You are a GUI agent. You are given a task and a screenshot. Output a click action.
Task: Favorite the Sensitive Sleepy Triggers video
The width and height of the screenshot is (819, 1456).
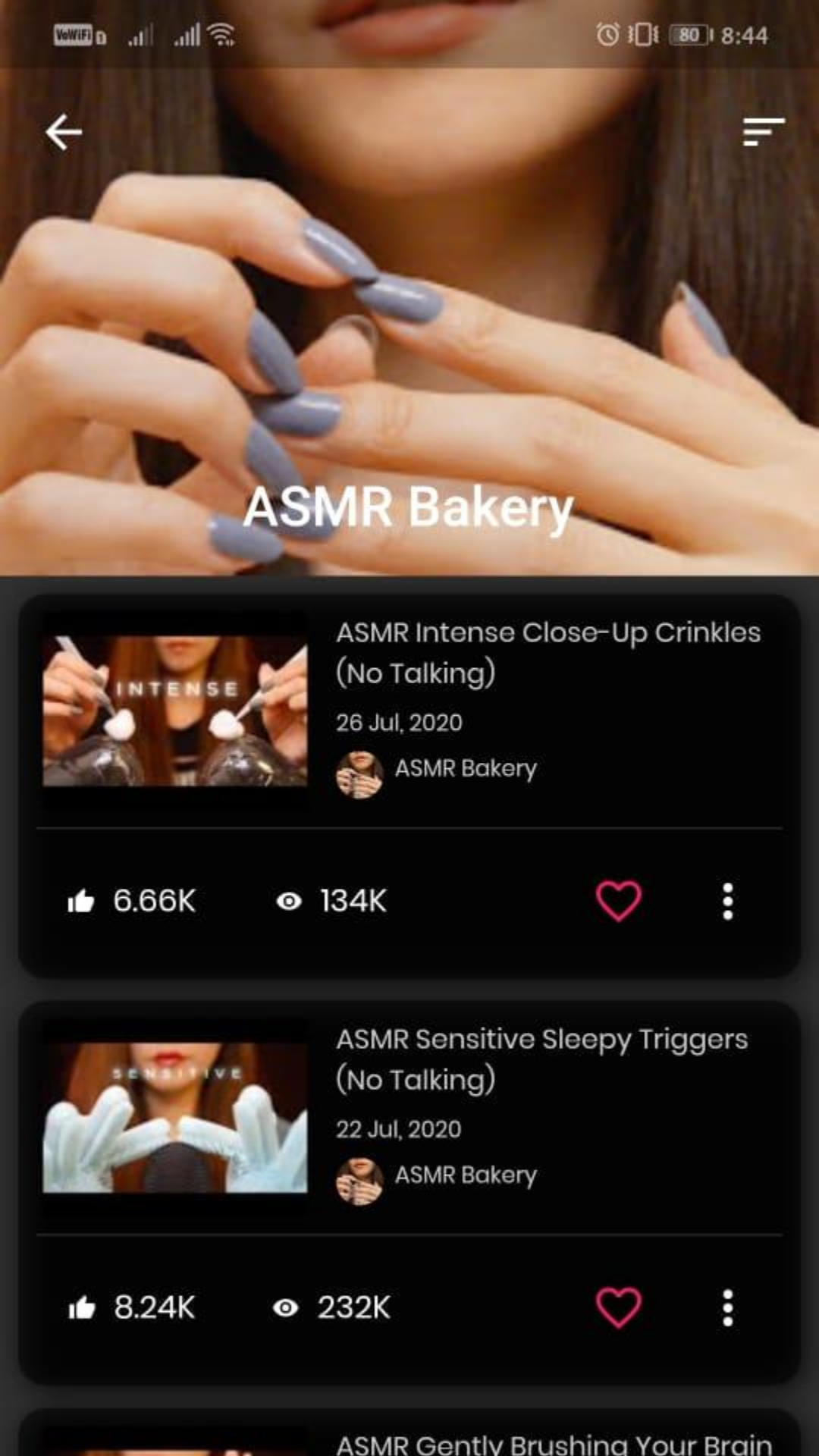(619, 1307)
